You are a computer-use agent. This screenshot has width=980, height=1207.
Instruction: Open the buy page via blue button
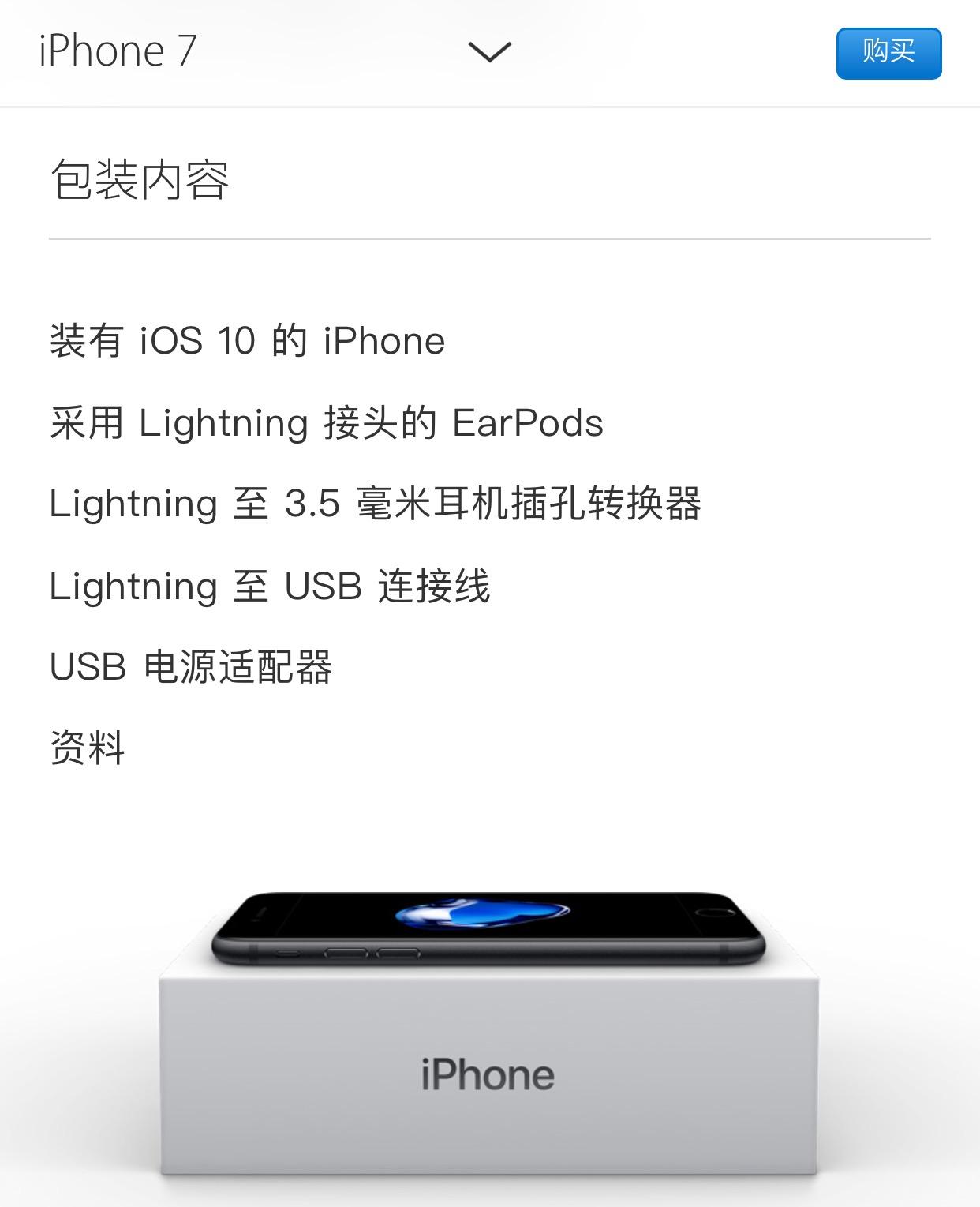pos(888,52)
